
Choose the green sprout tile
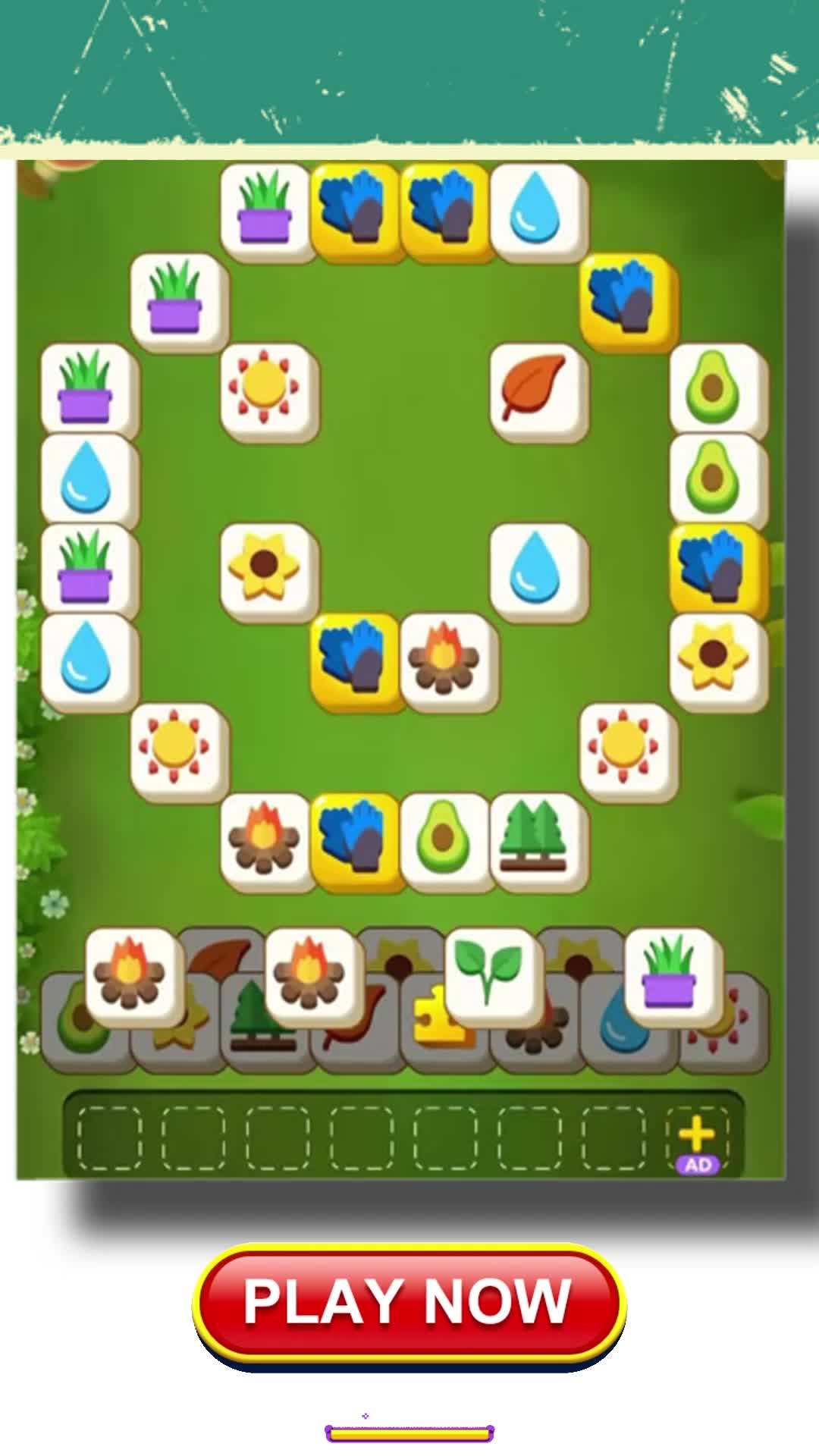[491, 973]
